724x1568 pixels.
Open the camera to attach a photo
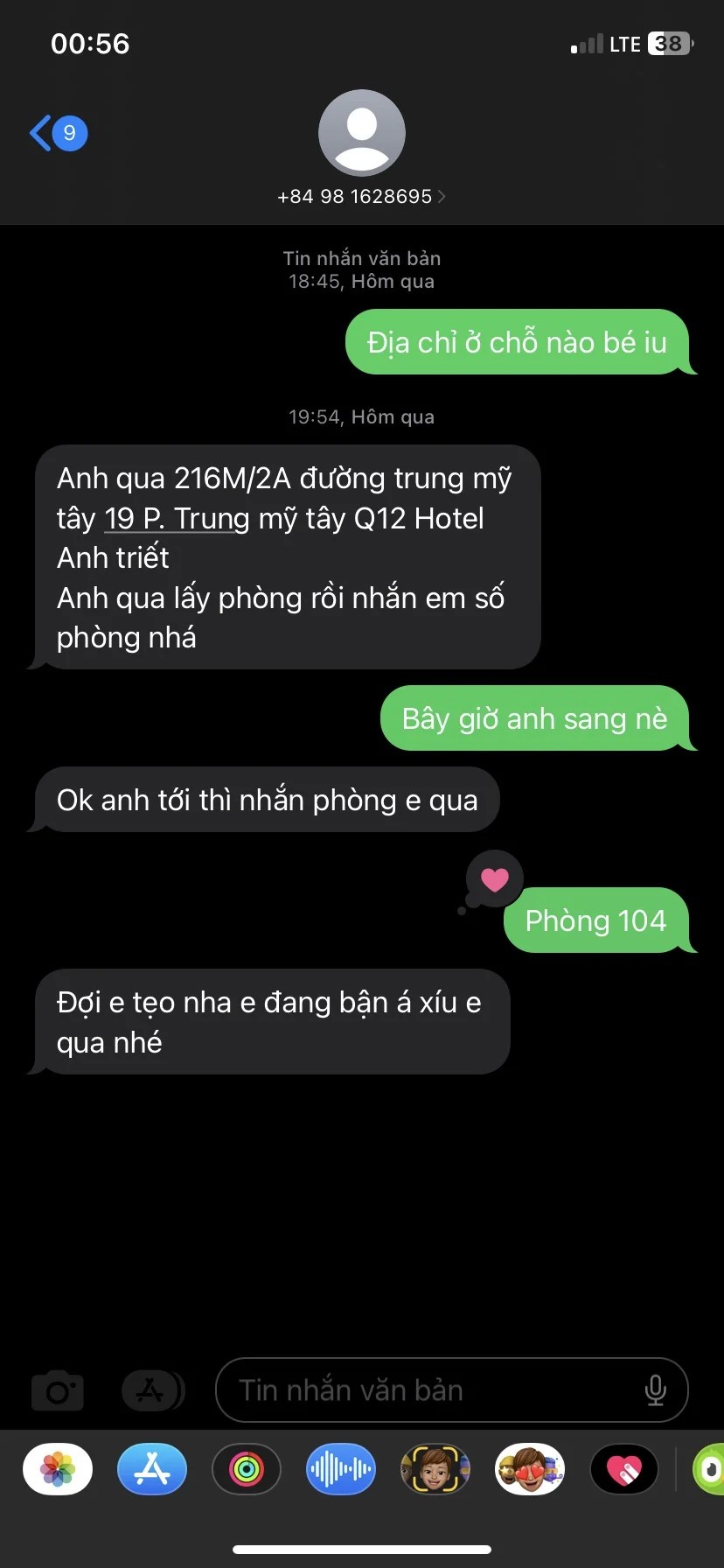tap(58, 1390)
